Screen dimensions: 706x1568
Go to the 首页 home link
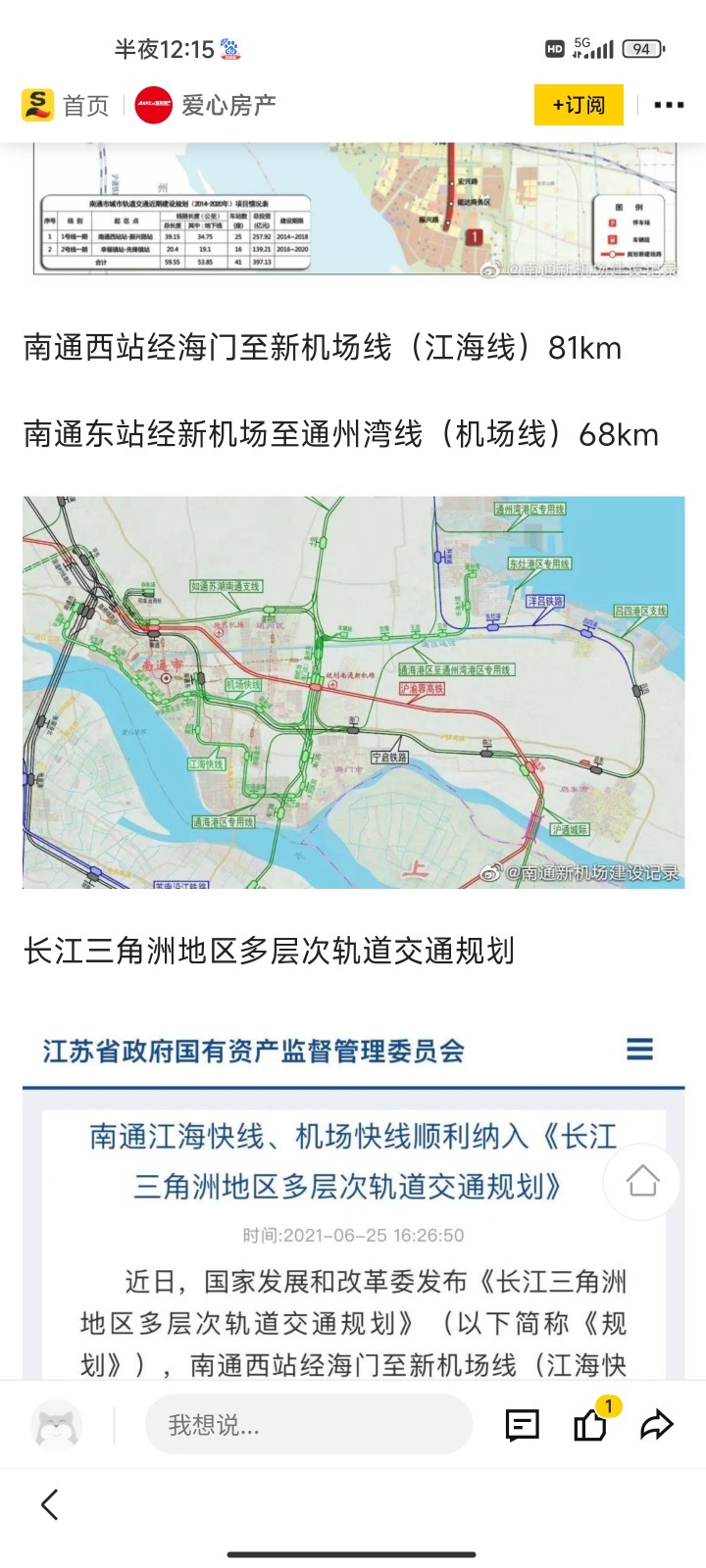[66, 105]
